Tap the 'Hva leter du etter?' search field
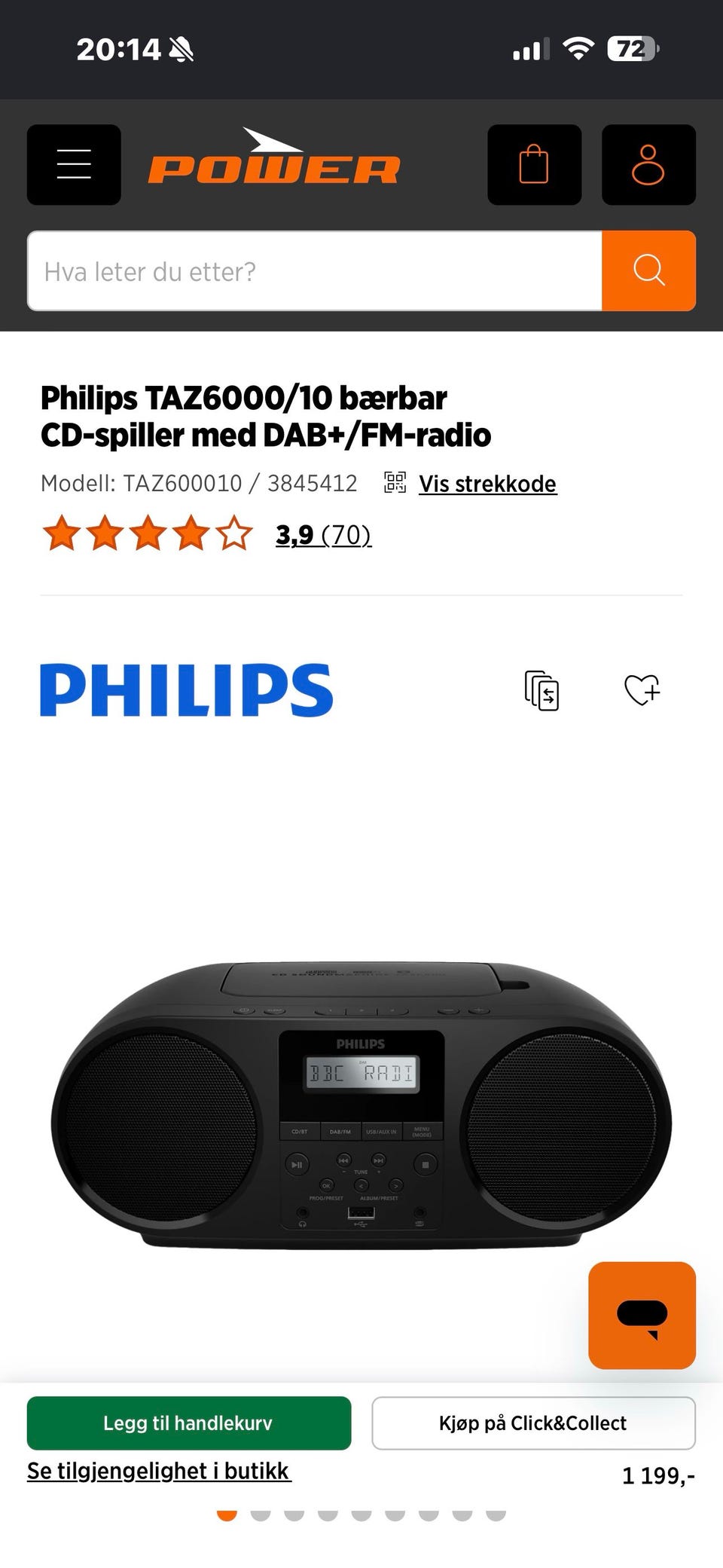Screen dimensions: 723x1568 (x=315, y=271)
